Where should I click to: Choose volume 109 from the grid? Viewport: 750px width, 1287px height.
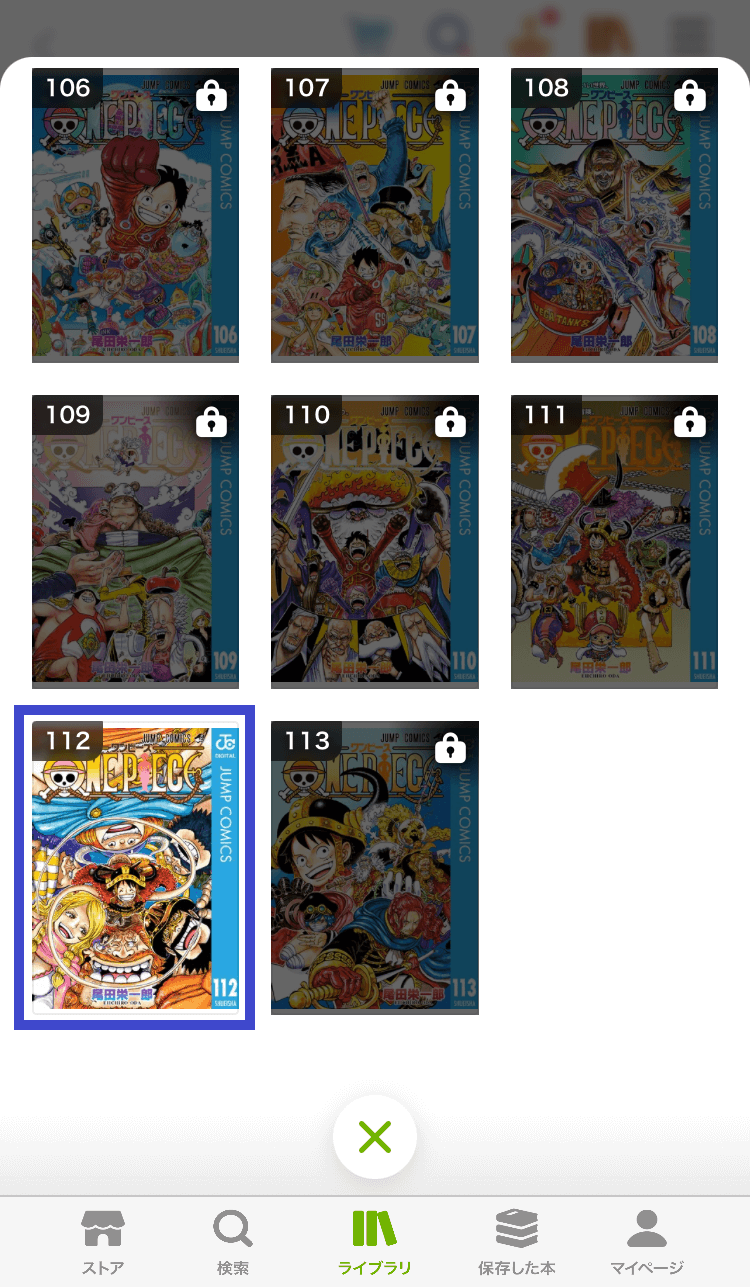(x=135, y=541)
